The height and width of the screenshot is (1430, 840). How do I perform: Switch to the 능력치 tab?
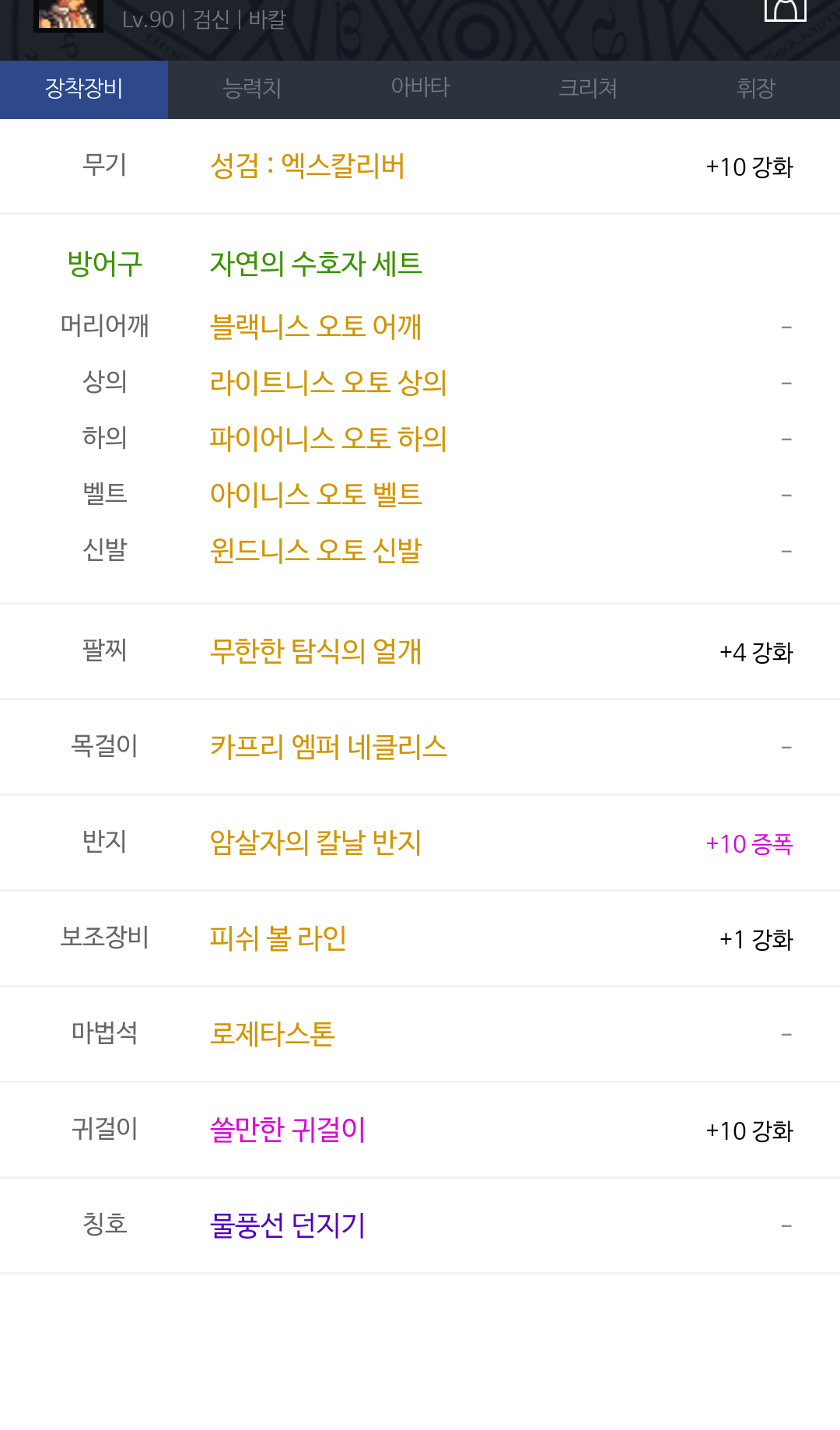252,89
